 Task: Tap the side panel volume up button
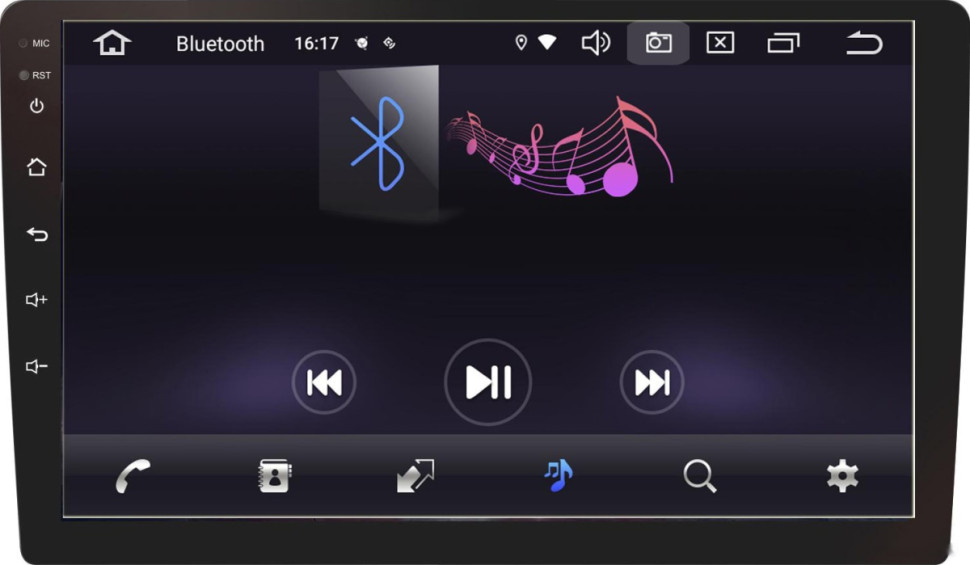(37, 300)
